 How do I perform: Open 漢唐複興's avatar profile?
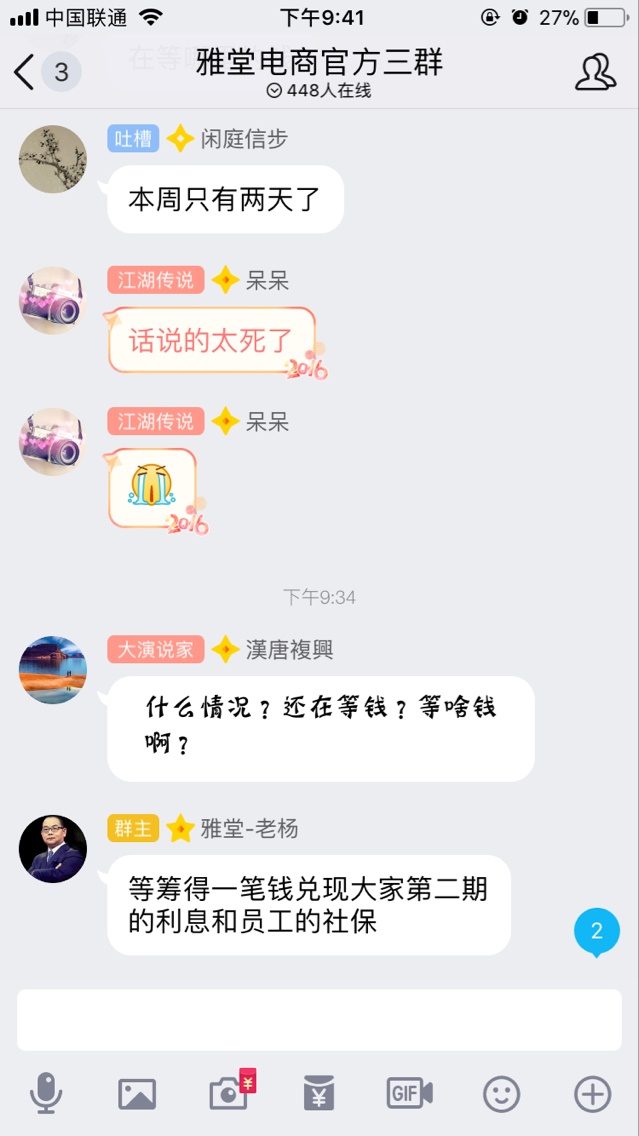coord(53,670)
